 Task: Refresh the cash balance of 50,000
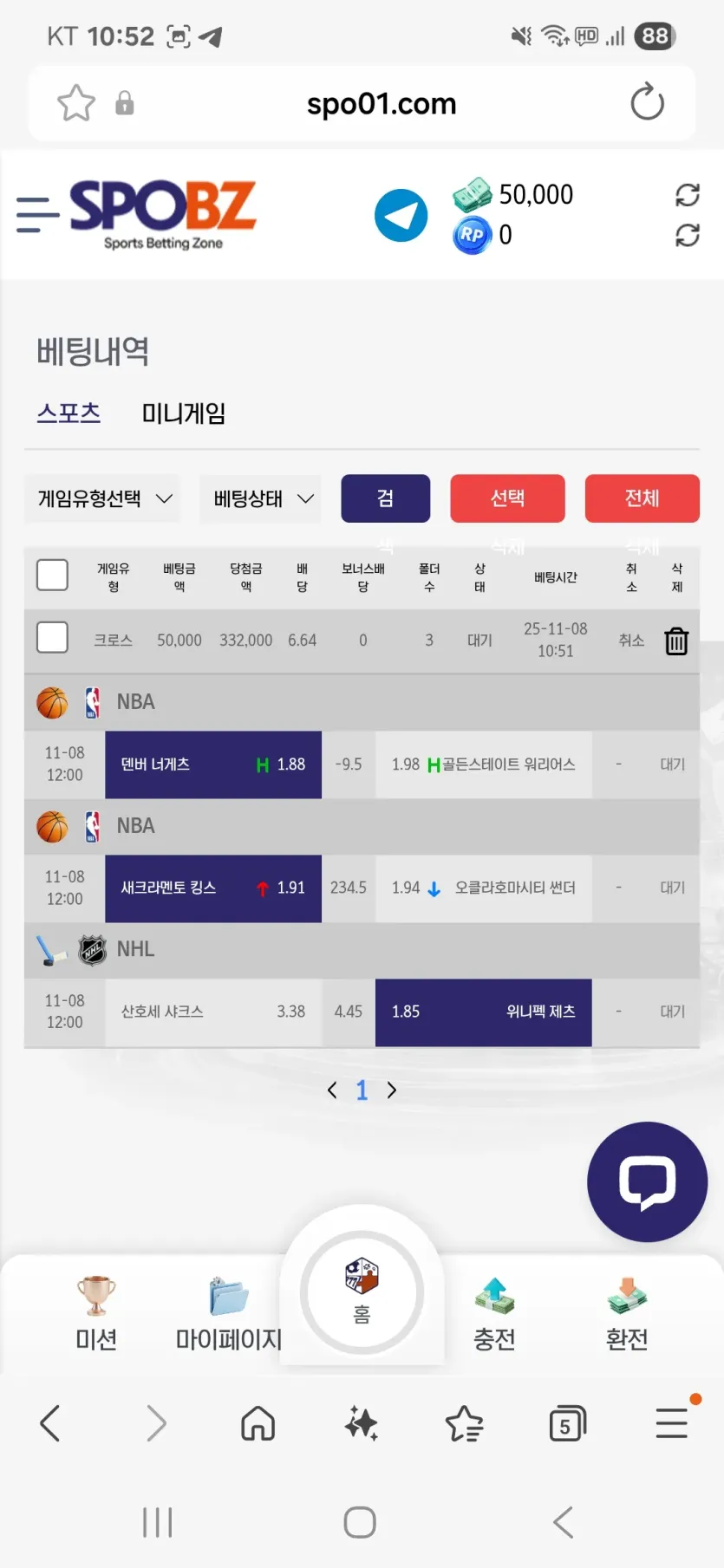point(688,195)
